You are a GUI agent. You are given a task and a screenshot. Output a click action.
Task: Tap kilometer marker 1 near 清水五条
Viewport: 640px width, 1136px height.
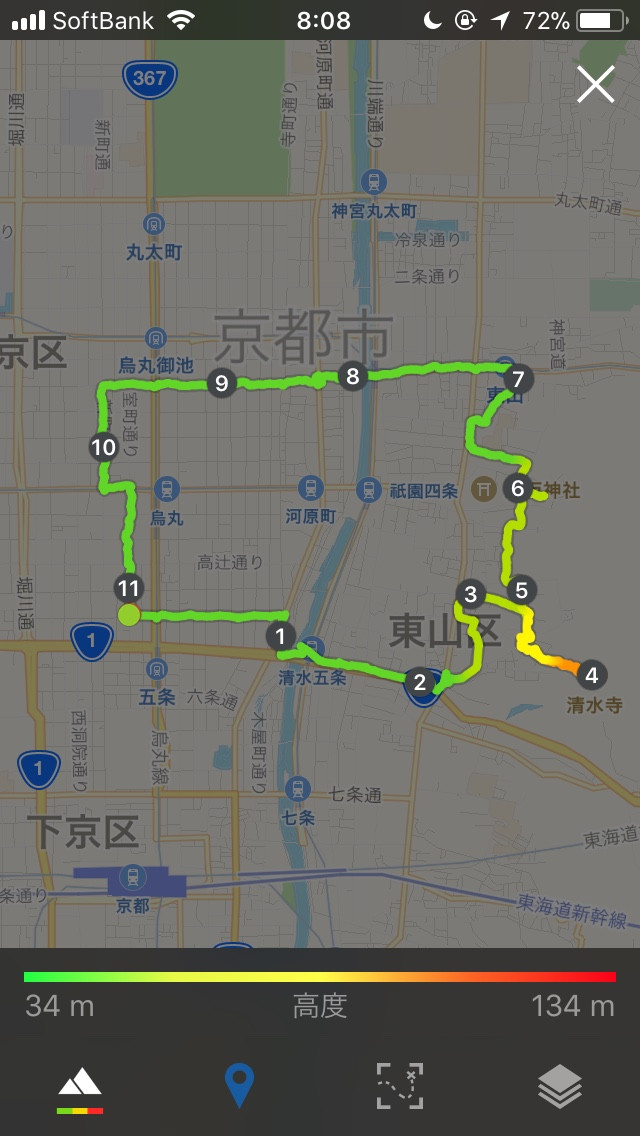(280, 637)
